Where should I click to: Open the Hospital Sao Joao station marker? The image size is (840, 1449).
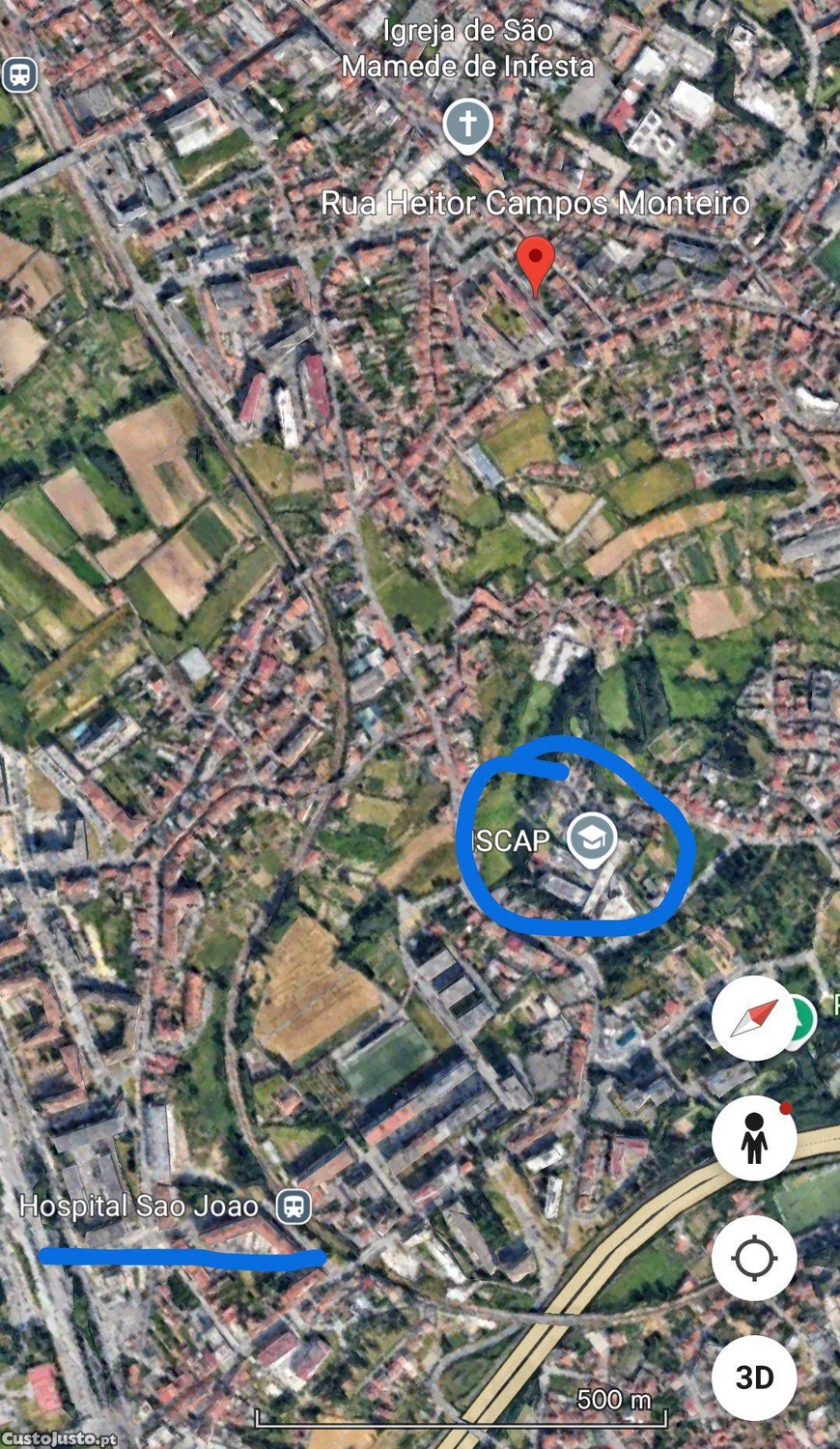(294, 1206)
